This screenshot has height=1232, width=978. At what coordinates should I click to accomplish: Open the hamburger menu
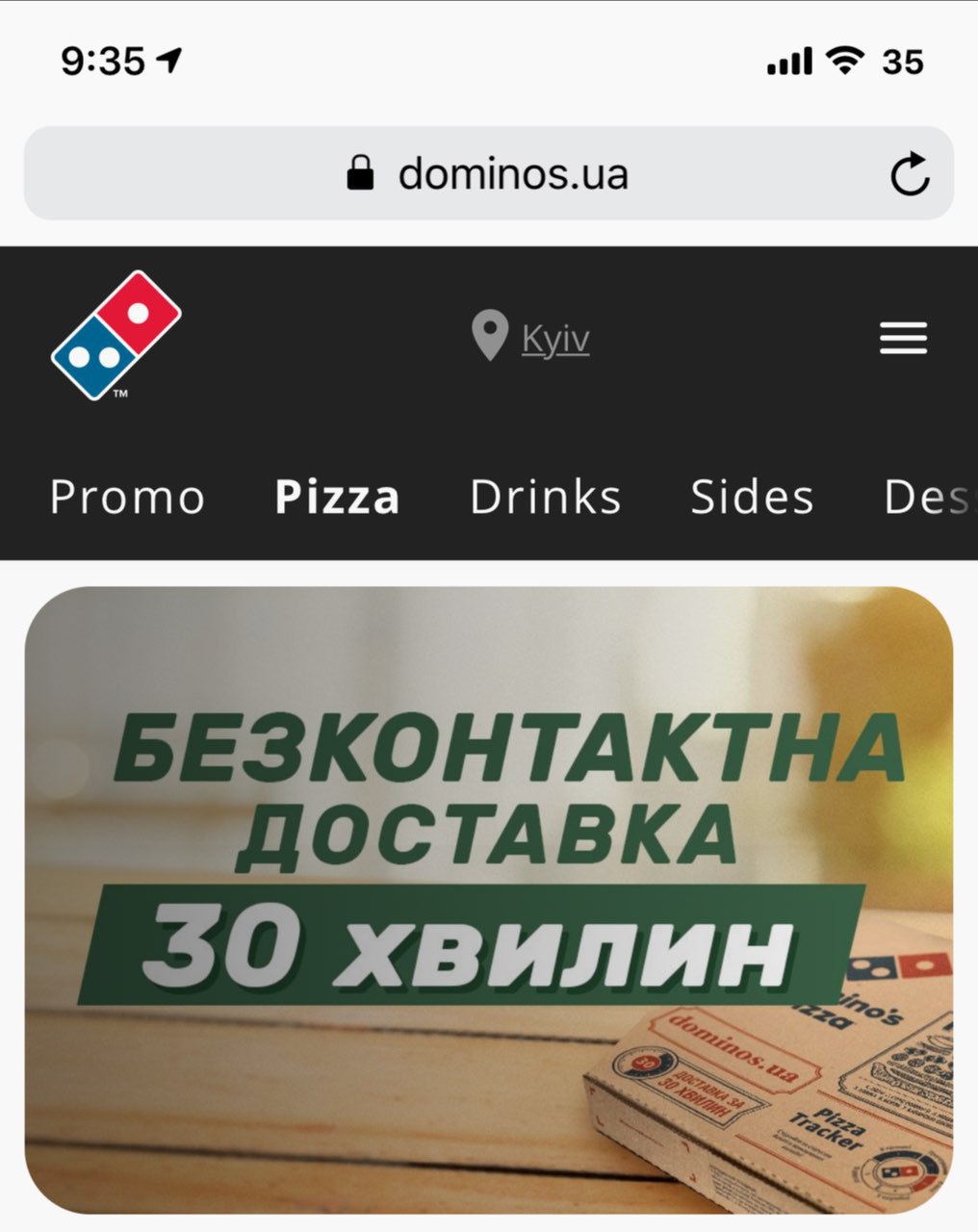(903, 338)
